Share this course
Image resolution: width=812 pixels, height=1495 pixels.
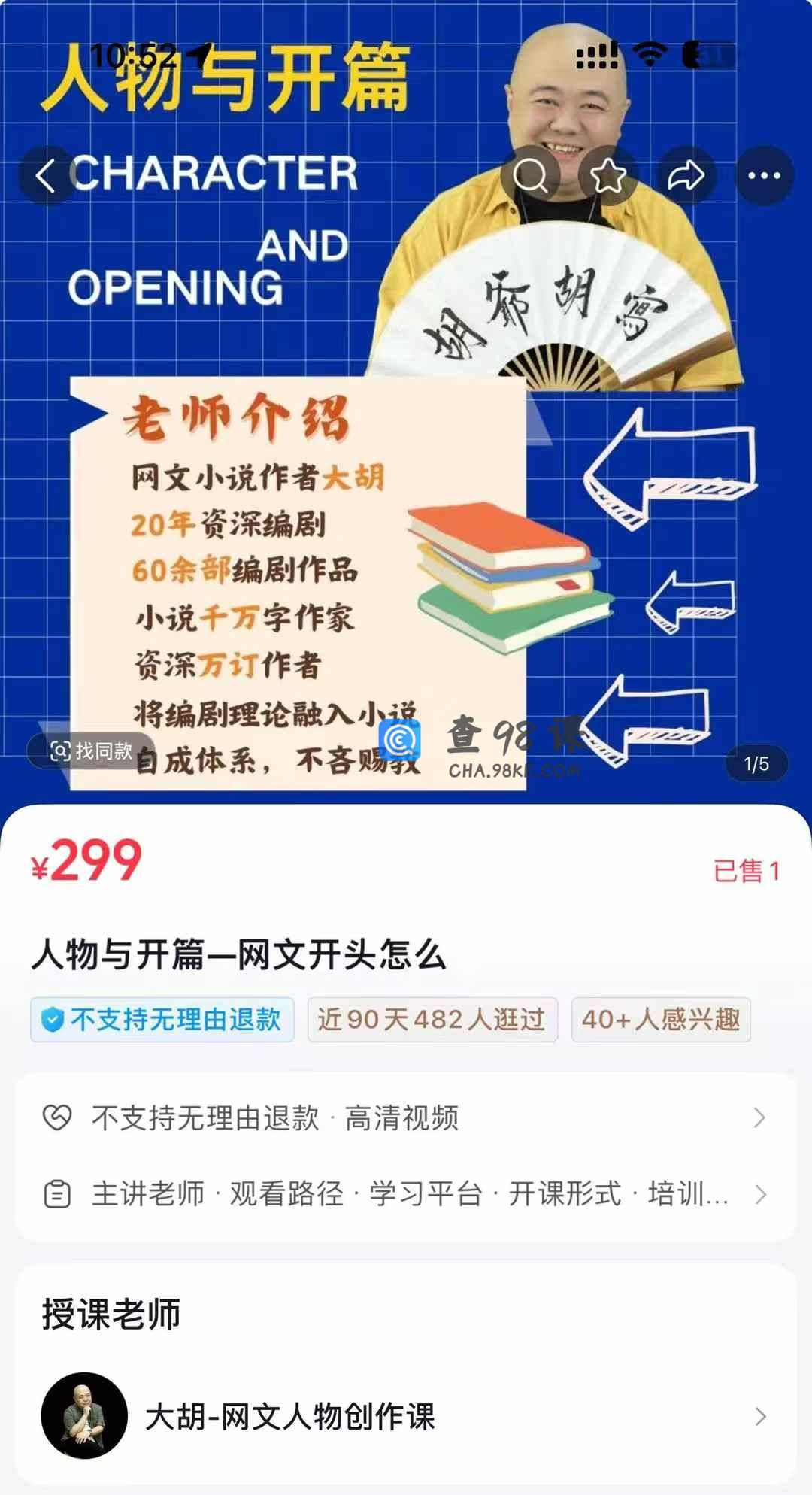tap(686, 176)
